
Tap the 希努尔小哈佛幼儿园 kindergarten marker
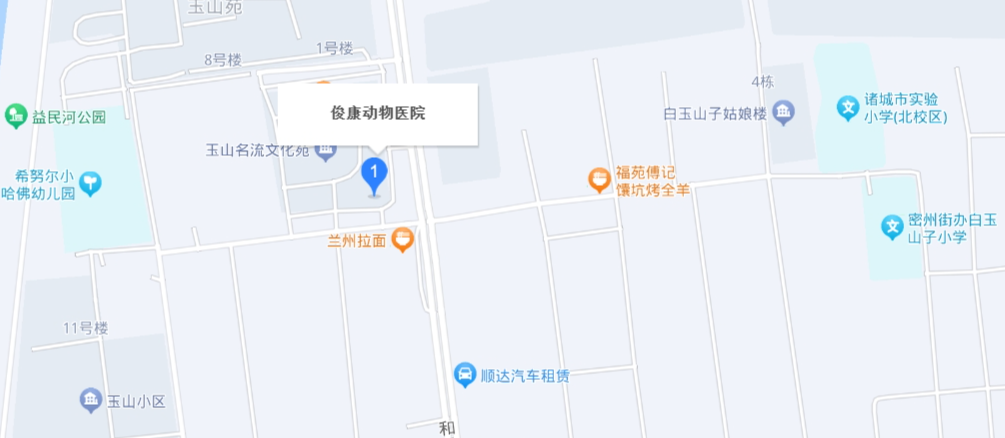[91, 184]
